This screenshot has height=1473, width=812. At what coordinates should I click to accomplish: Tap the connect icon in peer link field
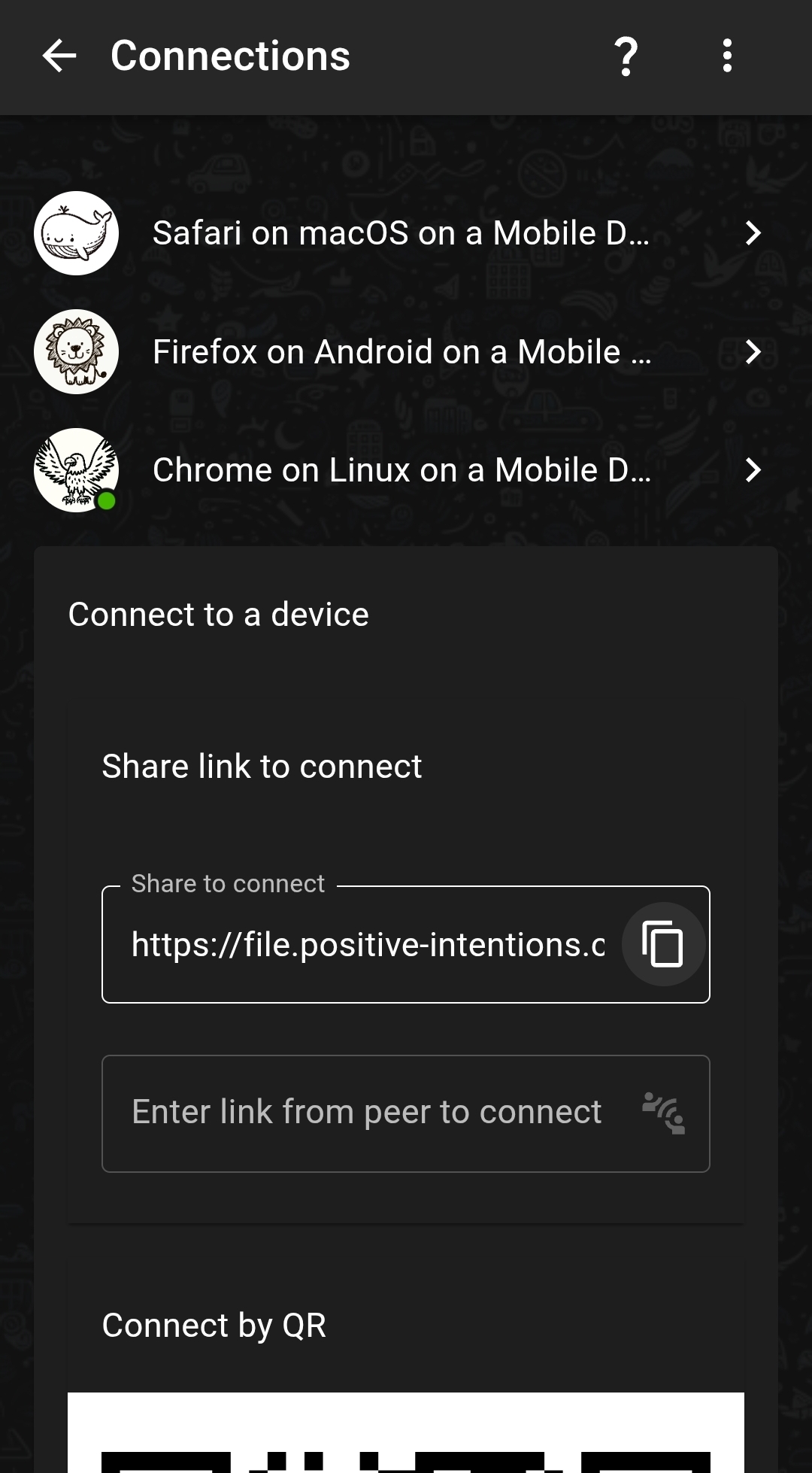point(664,1113)
